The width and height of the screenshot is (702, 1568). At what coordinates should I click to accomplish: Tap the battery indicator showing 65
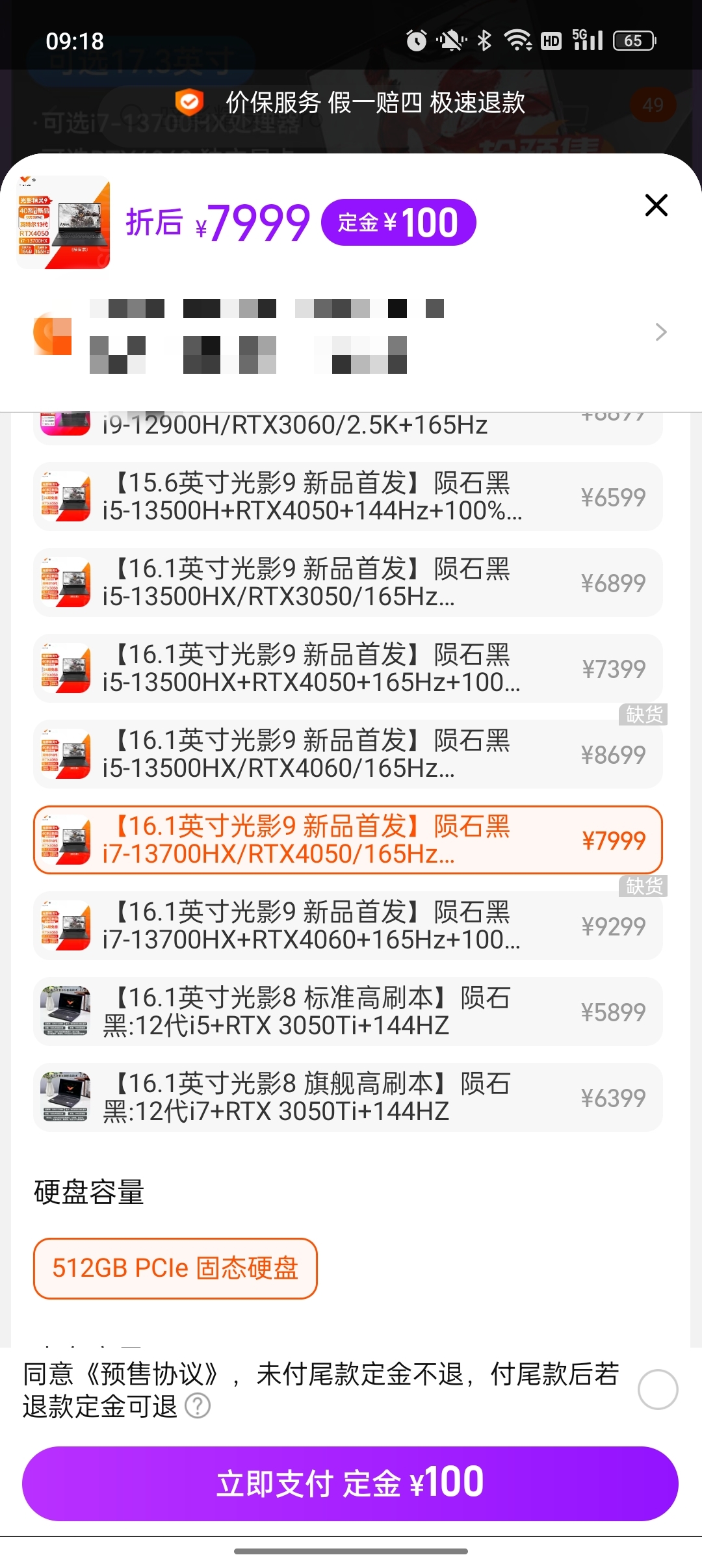(634, 40)
